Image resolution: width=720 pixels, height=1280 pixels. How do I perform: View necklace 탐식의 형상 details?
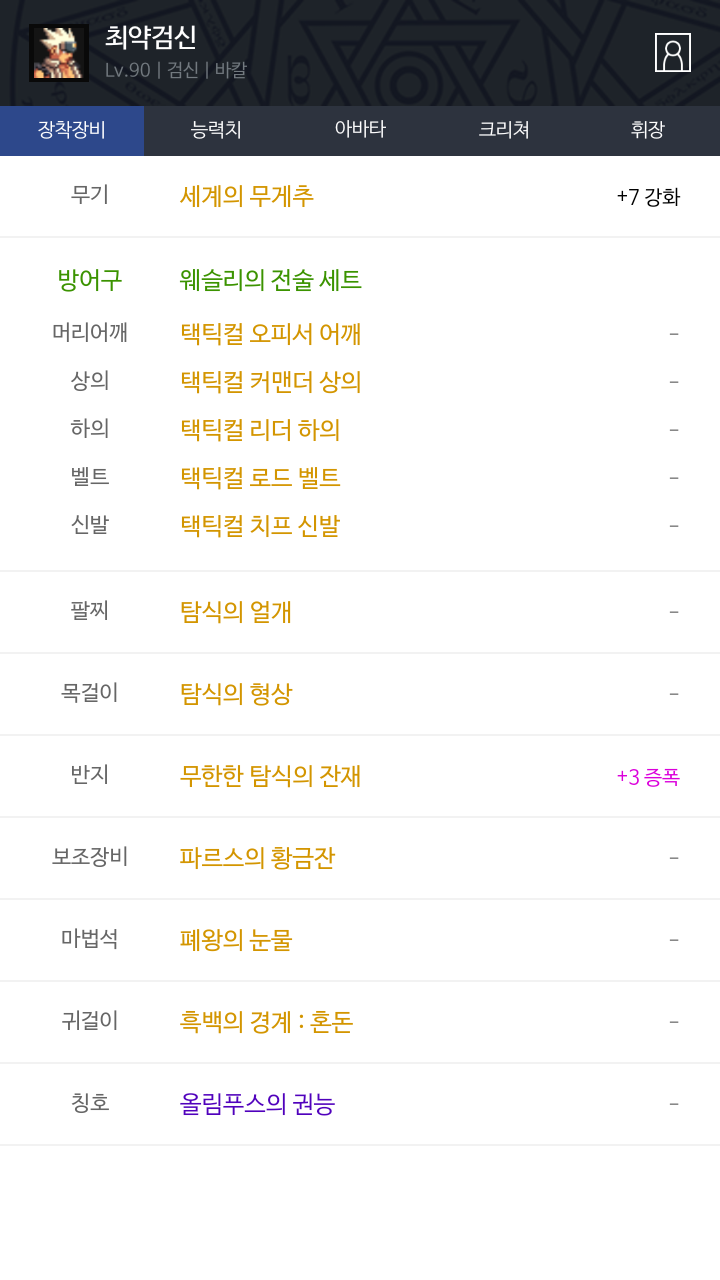[x=236, y=694]
